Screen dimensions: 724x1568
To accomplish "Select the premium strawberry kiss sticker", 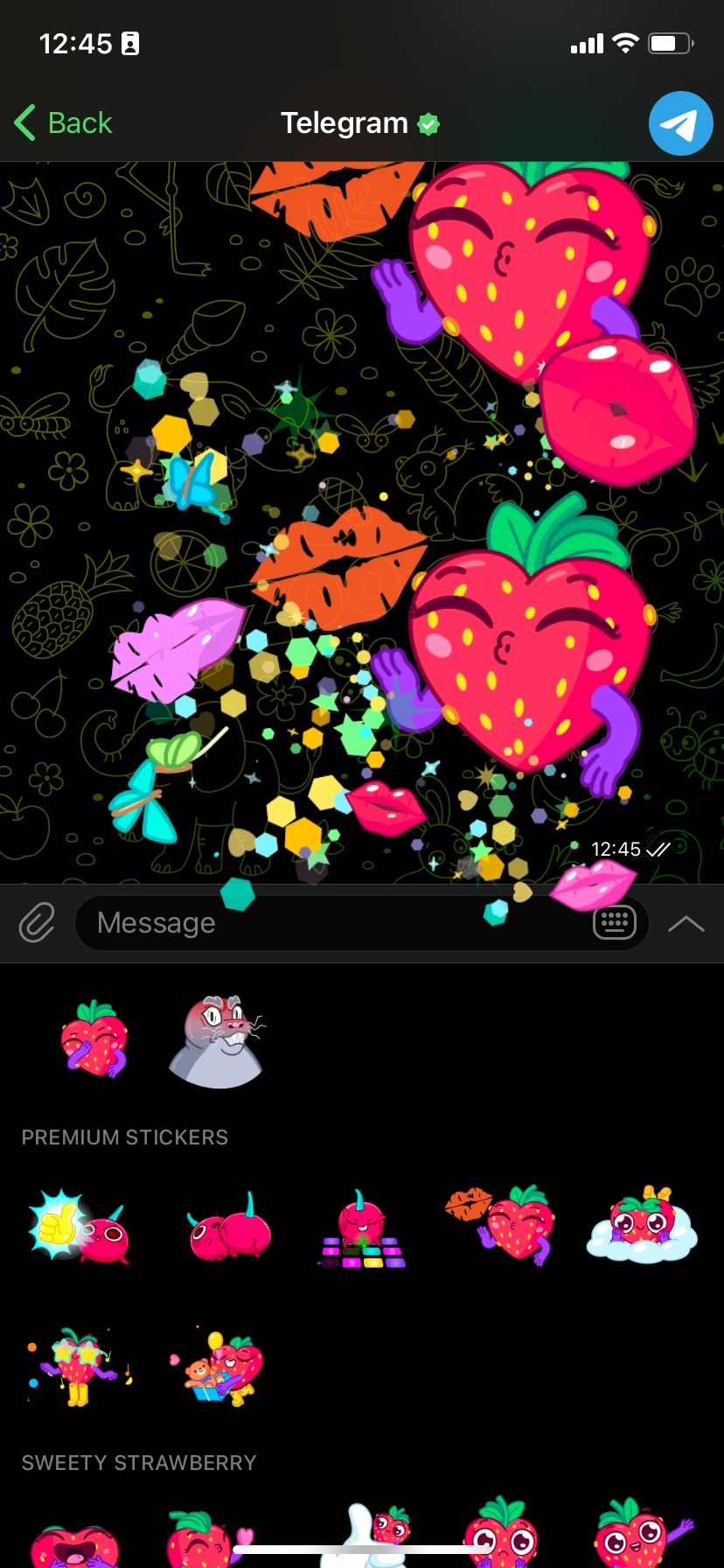I will point(504,1223).
